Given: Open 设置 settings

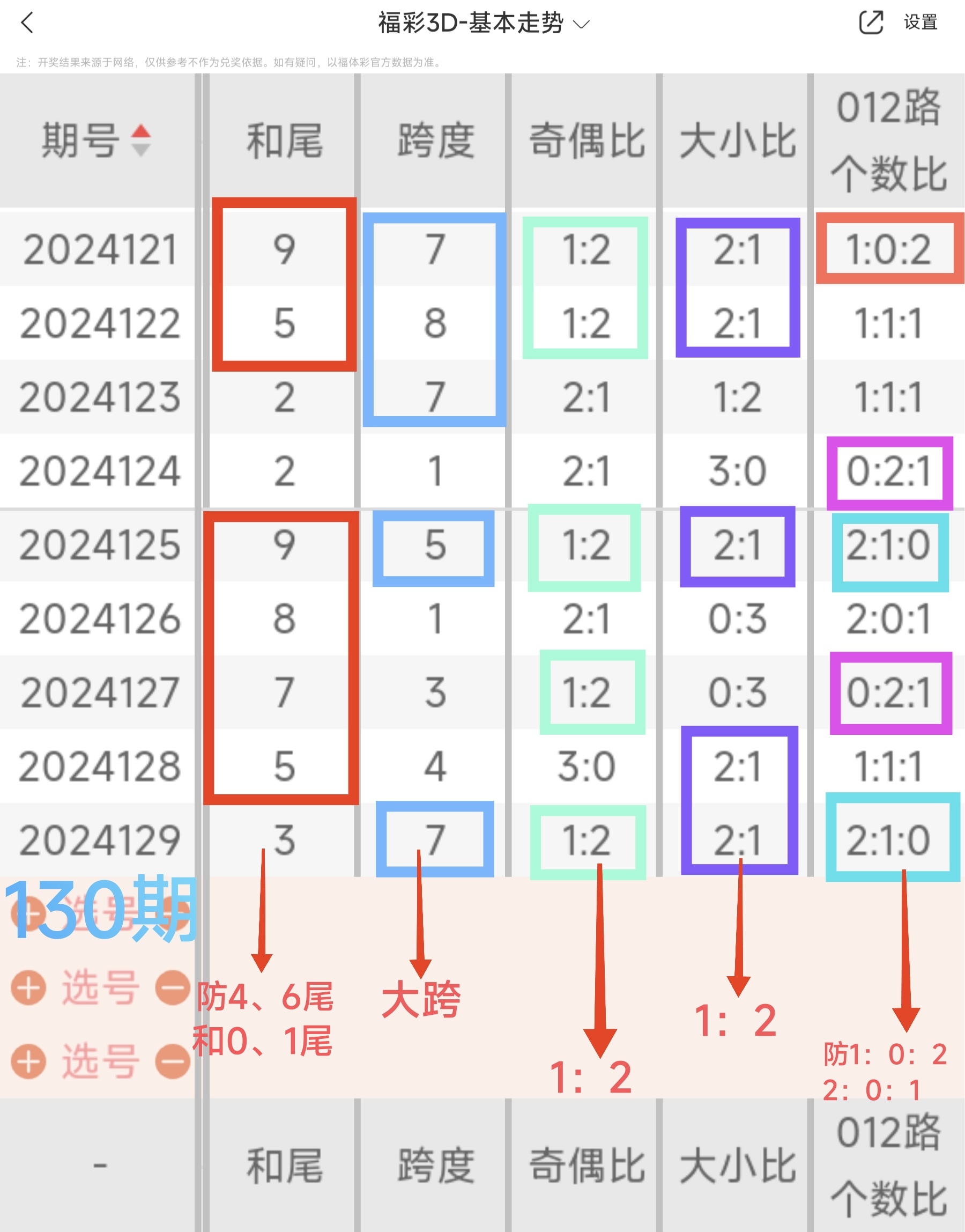Looking at the screenshot, I should 921,23.
